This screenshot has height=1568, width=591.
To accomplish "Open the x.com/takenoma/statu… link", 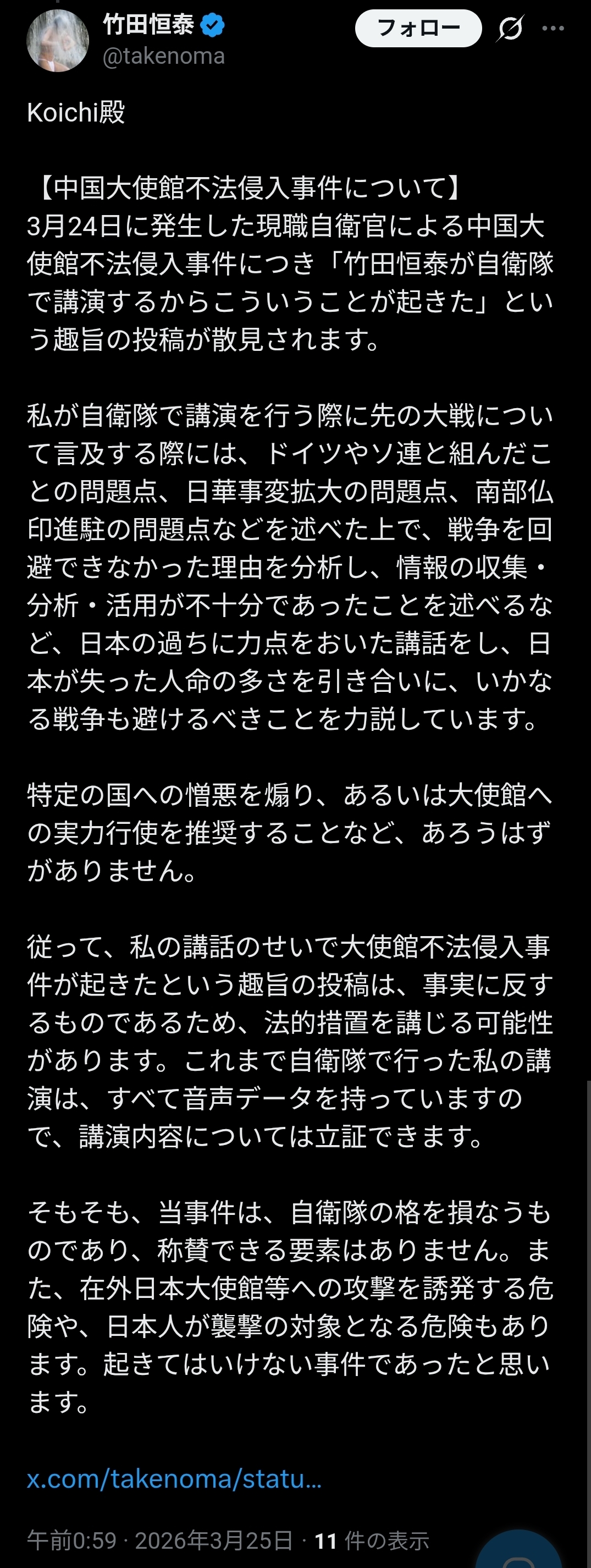I will point(174,1478).
